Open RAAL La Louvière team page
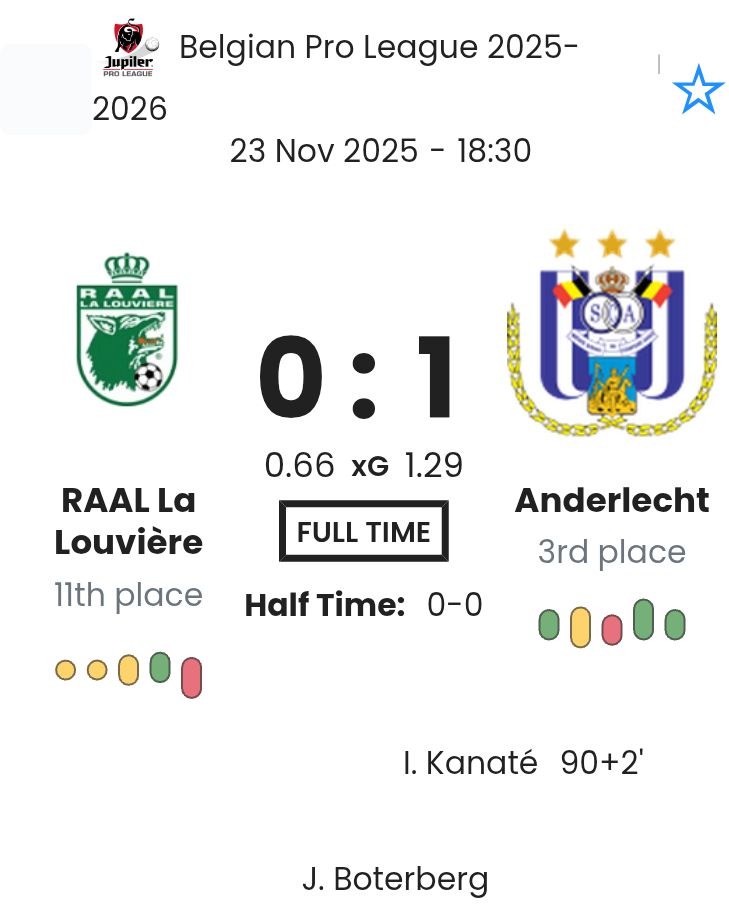Screen dimensions: 729x916 pos(128,521)
